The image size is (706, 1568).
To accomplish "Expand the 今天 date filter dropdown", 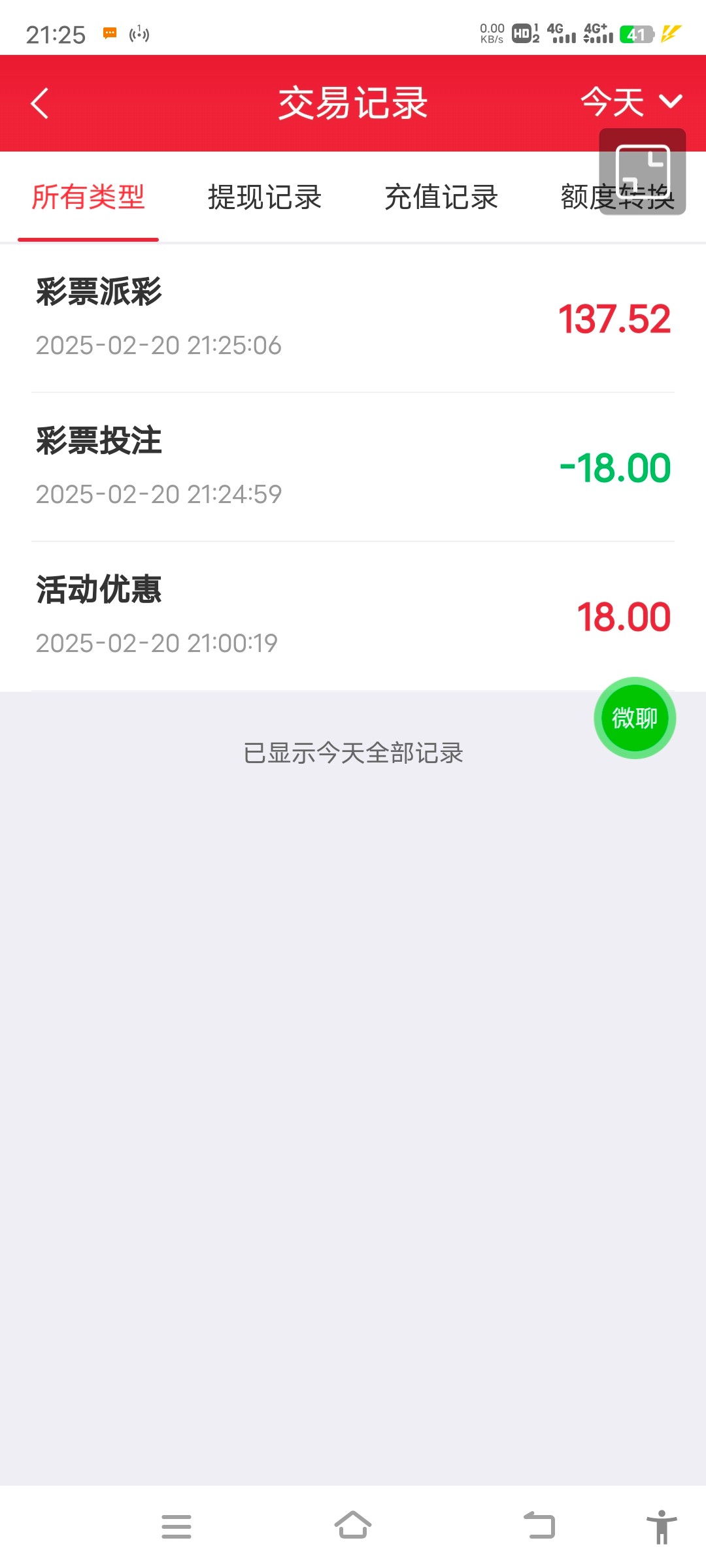I will (x=631, y=102).
